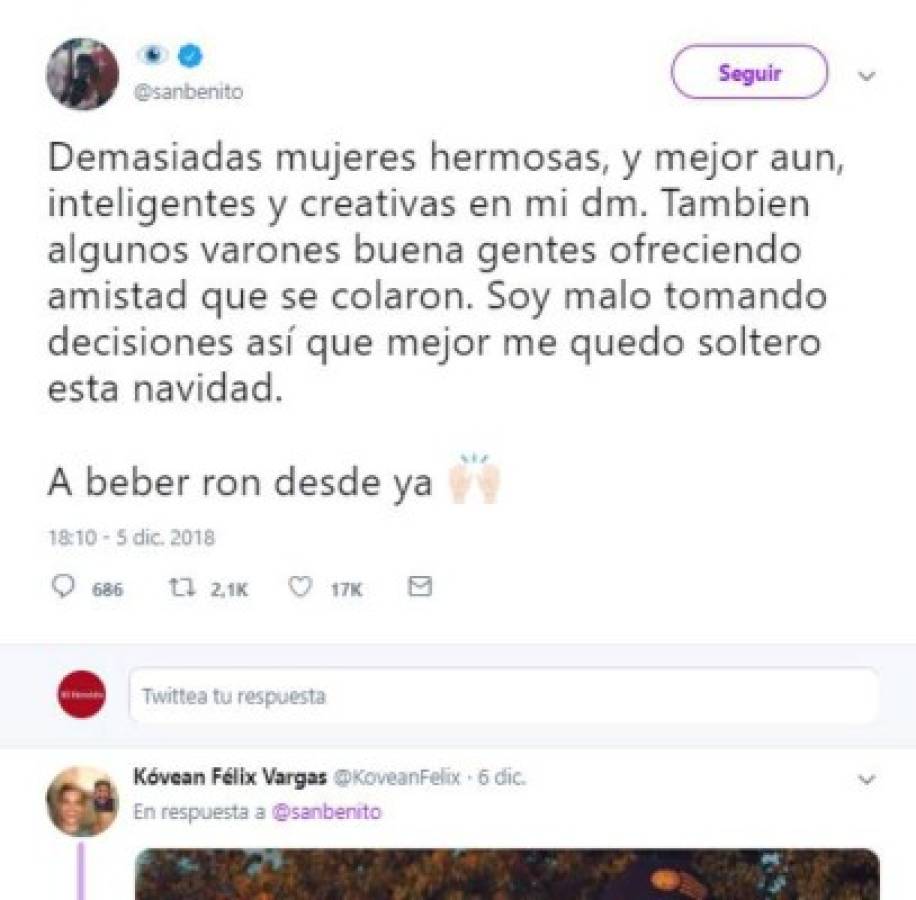The width and height of the screenshot is (916, 900).
Task: Reply to the tweet via comment icon
Action: click(64, 588)
